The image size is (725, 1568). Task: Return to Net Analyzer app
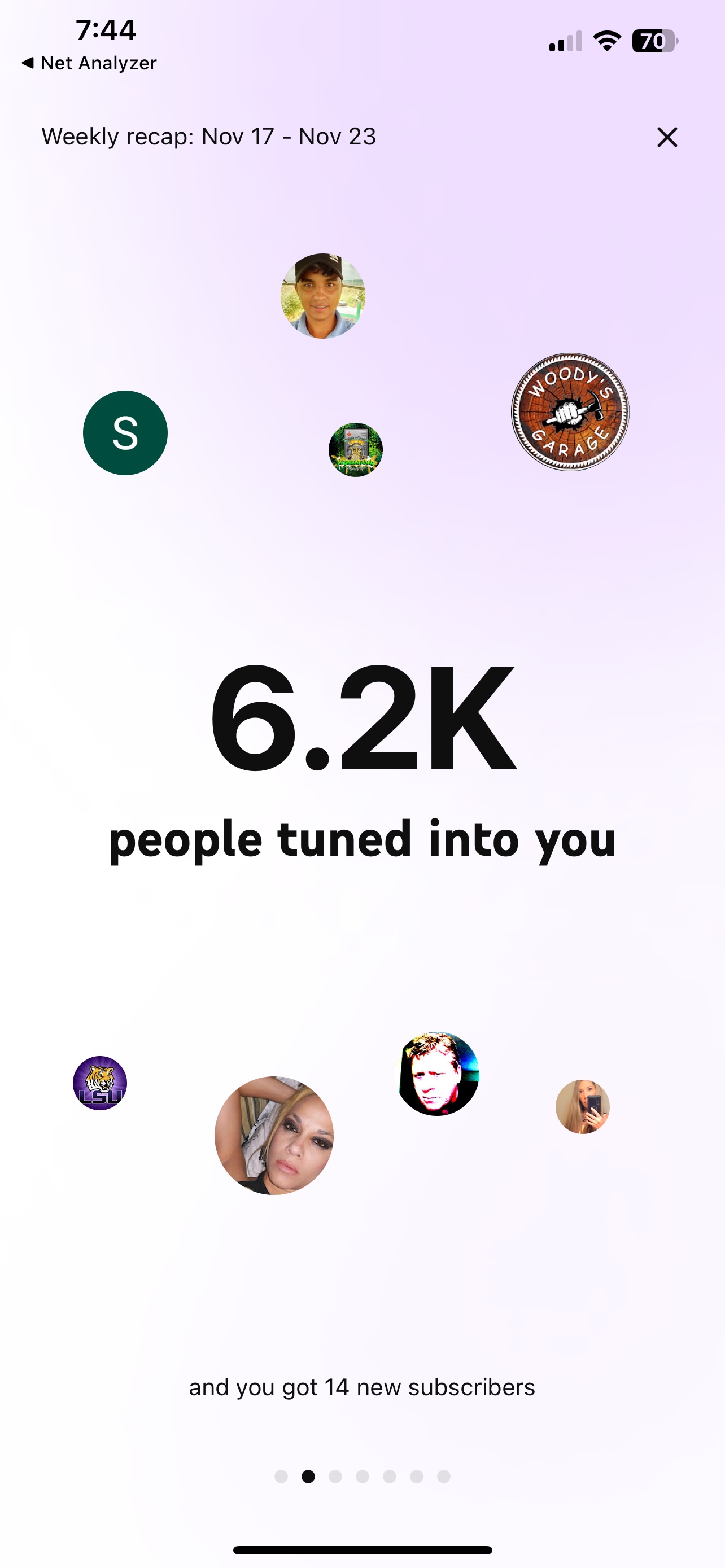pos(89,63)
